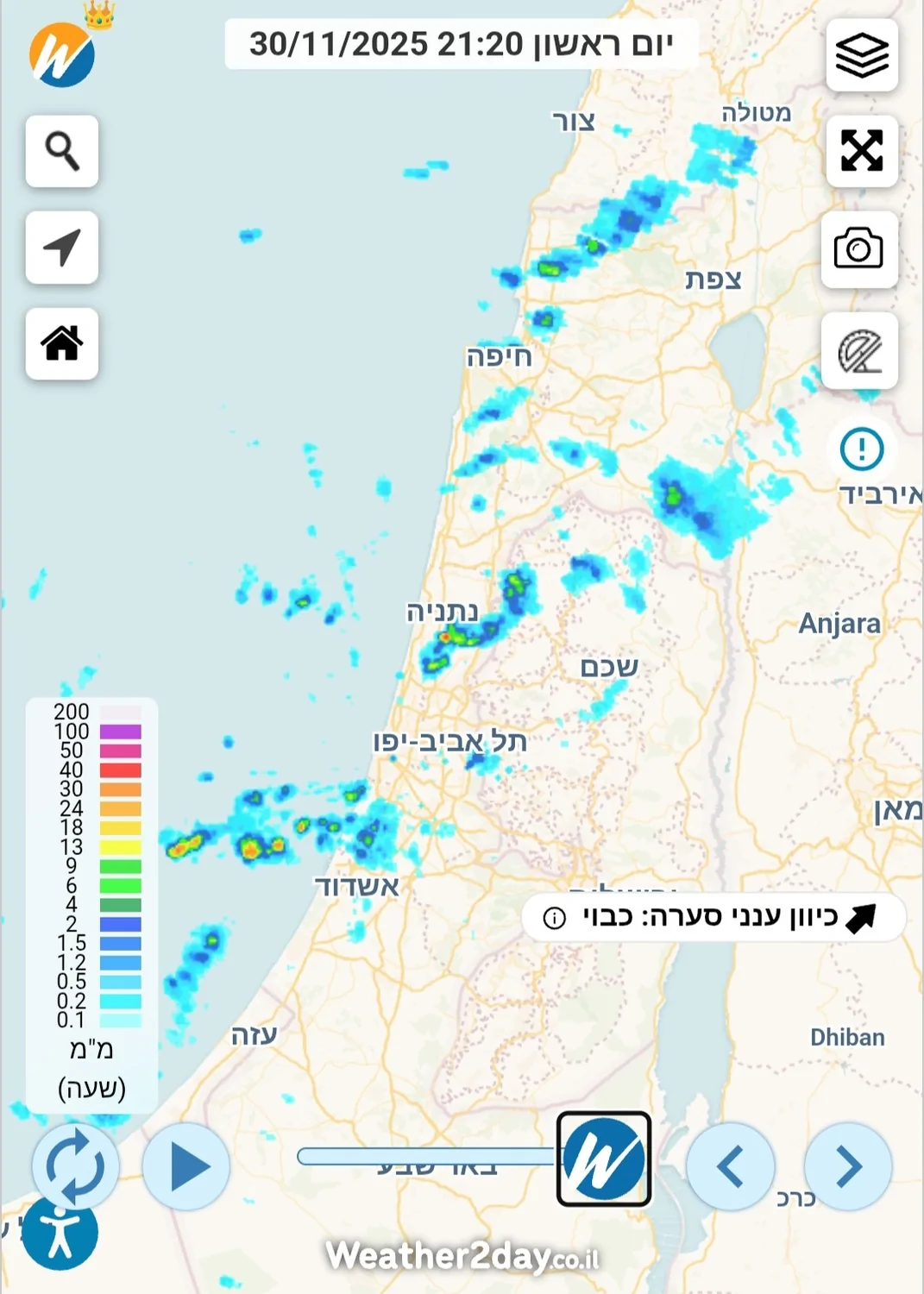This screenshot has width=924, height=1294.
Task: Center map on my current location
Action: click(62, 248)
